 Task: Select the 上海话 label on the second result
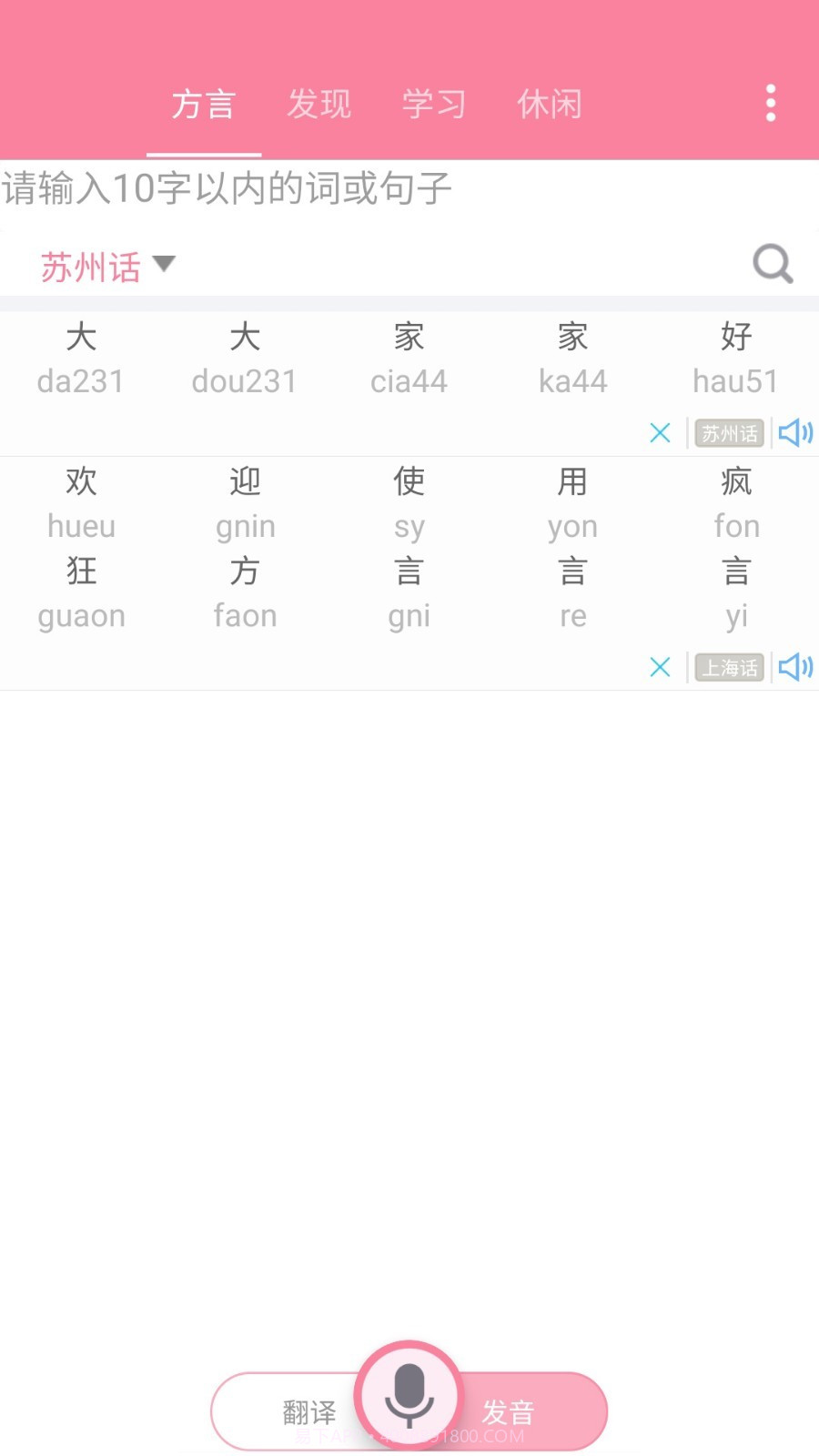click(728, 667)
